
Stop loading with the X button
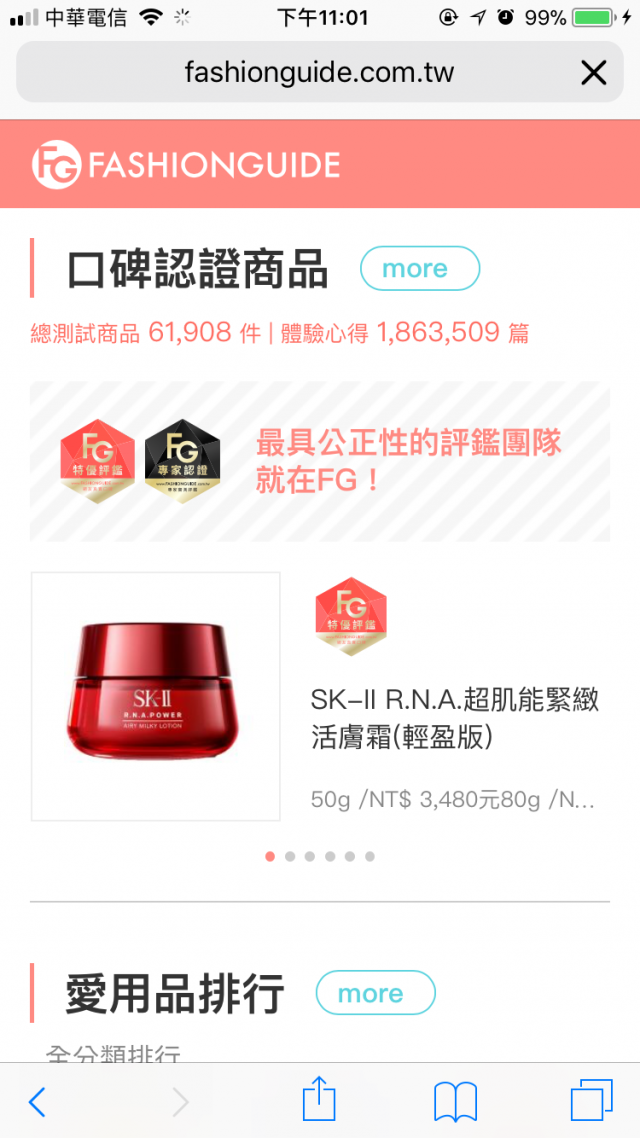click(x=594, y=72)
